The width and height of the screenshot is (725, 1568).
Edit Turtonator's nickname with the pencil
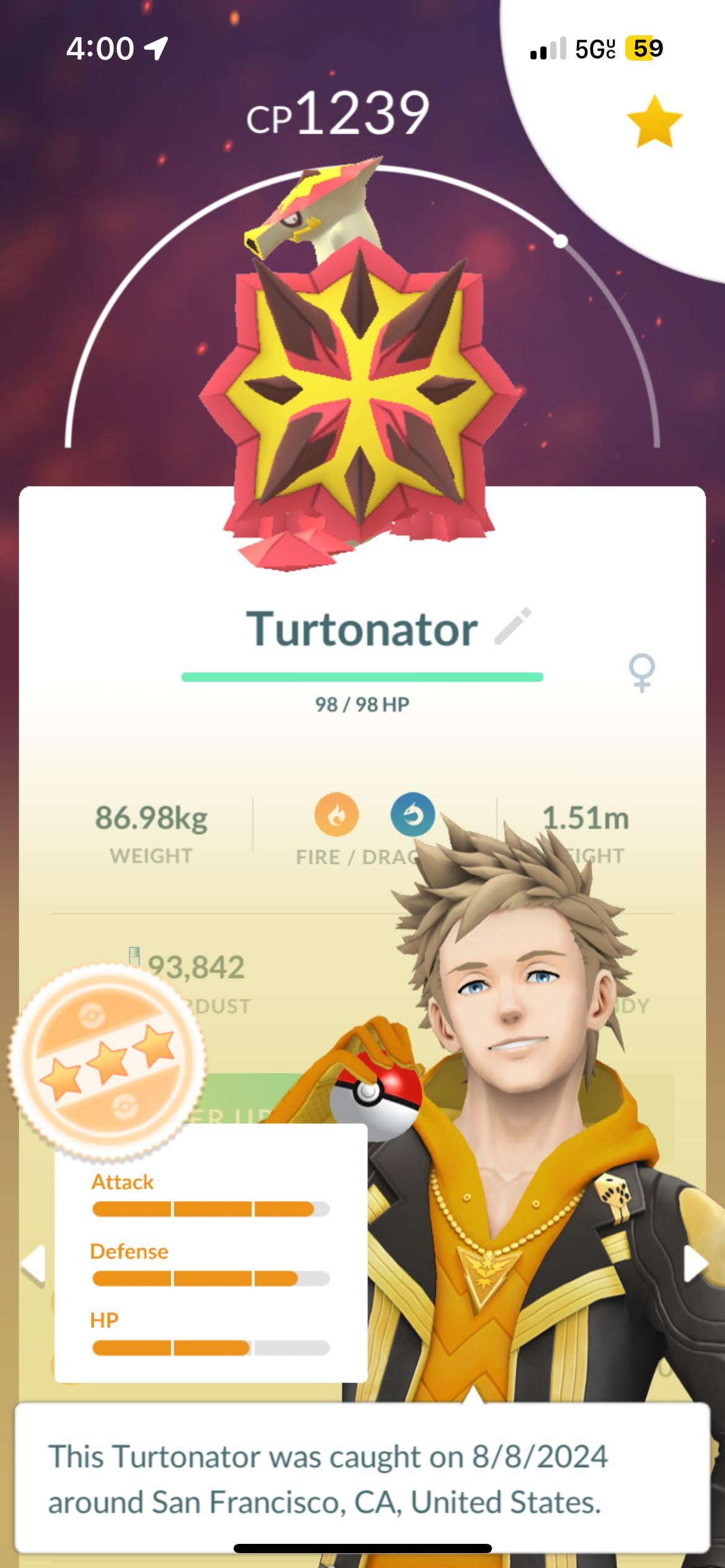click(x=513, y=627)
